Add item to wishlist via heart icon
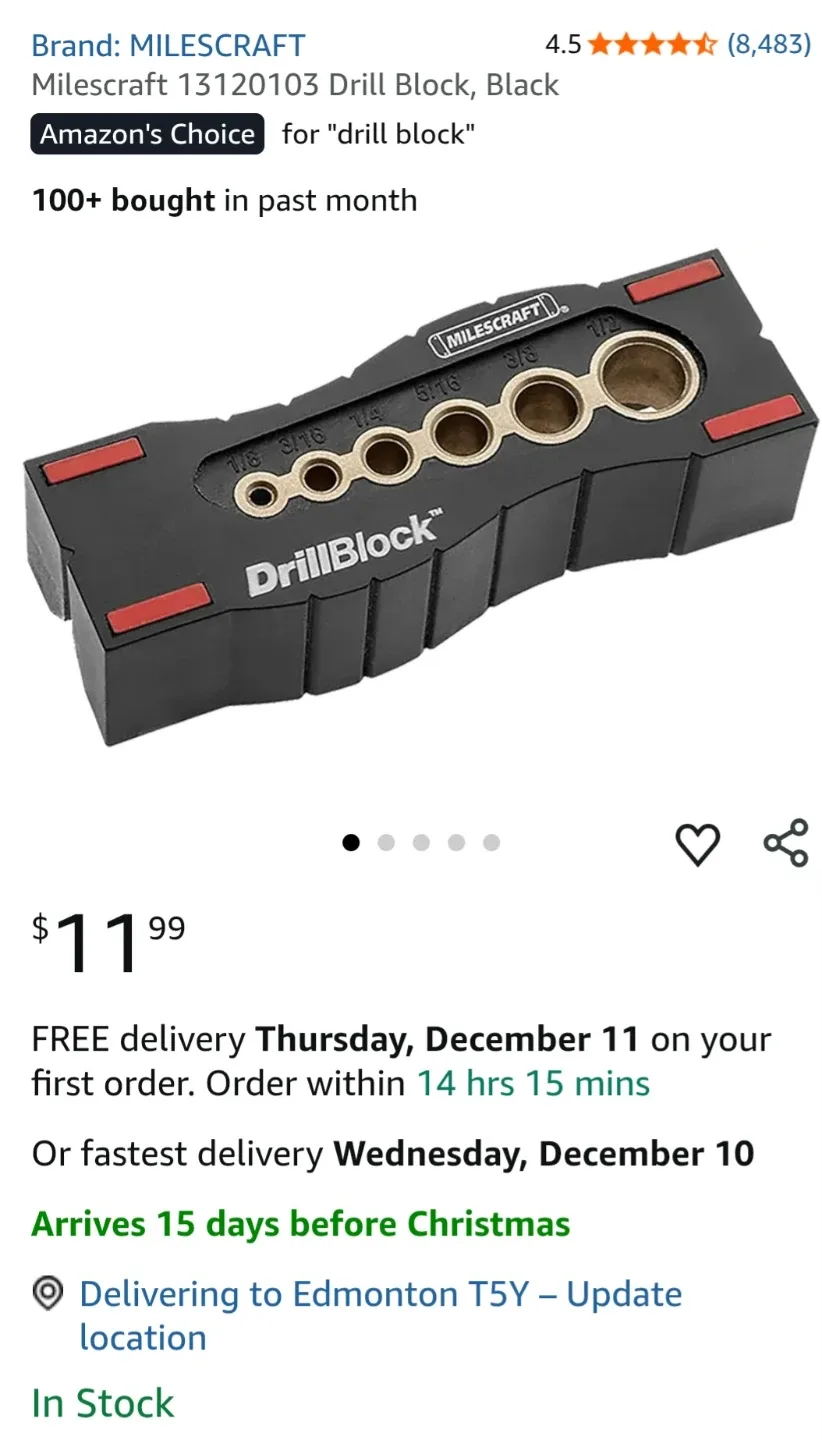 point(698,843)
